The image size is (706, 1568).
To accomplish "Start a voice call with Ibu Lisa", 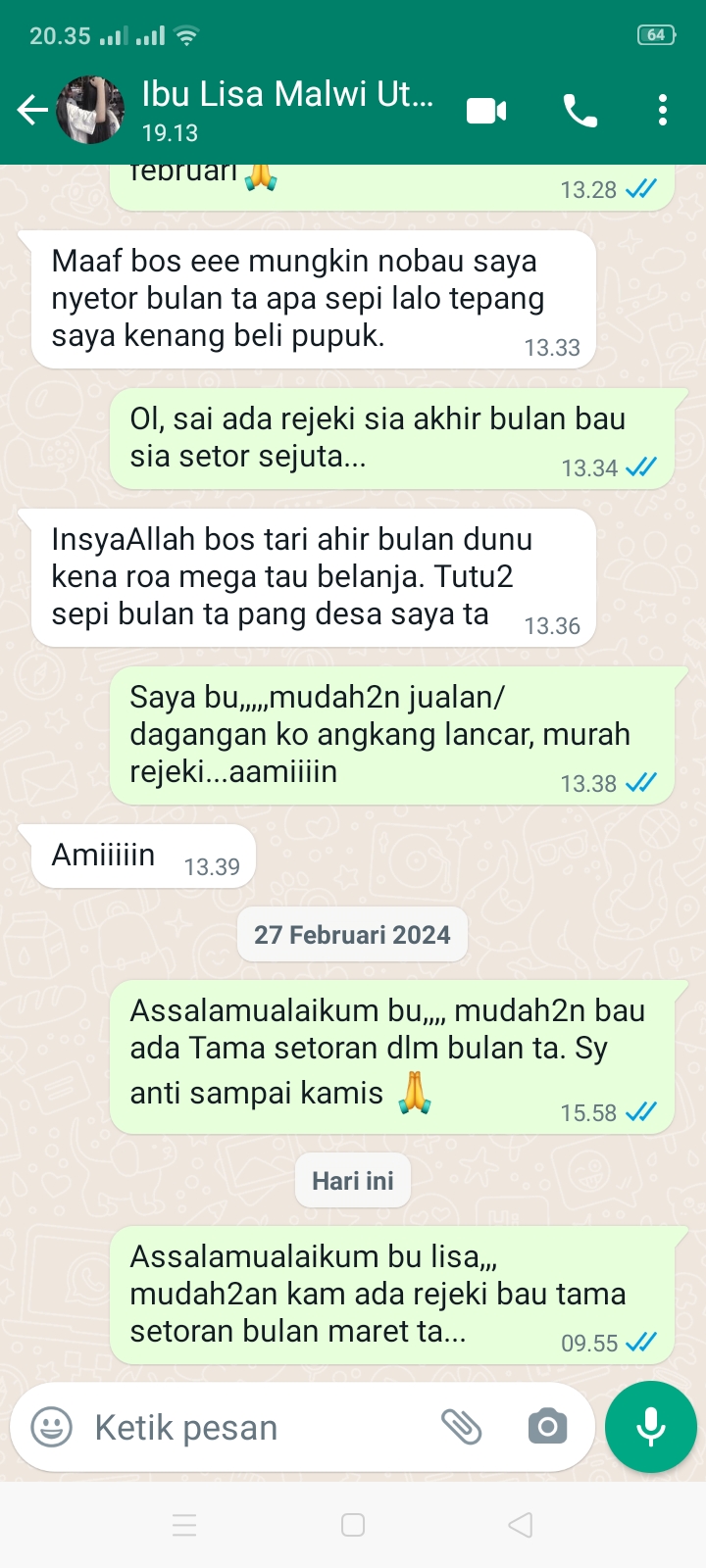I will click(580, 111).
